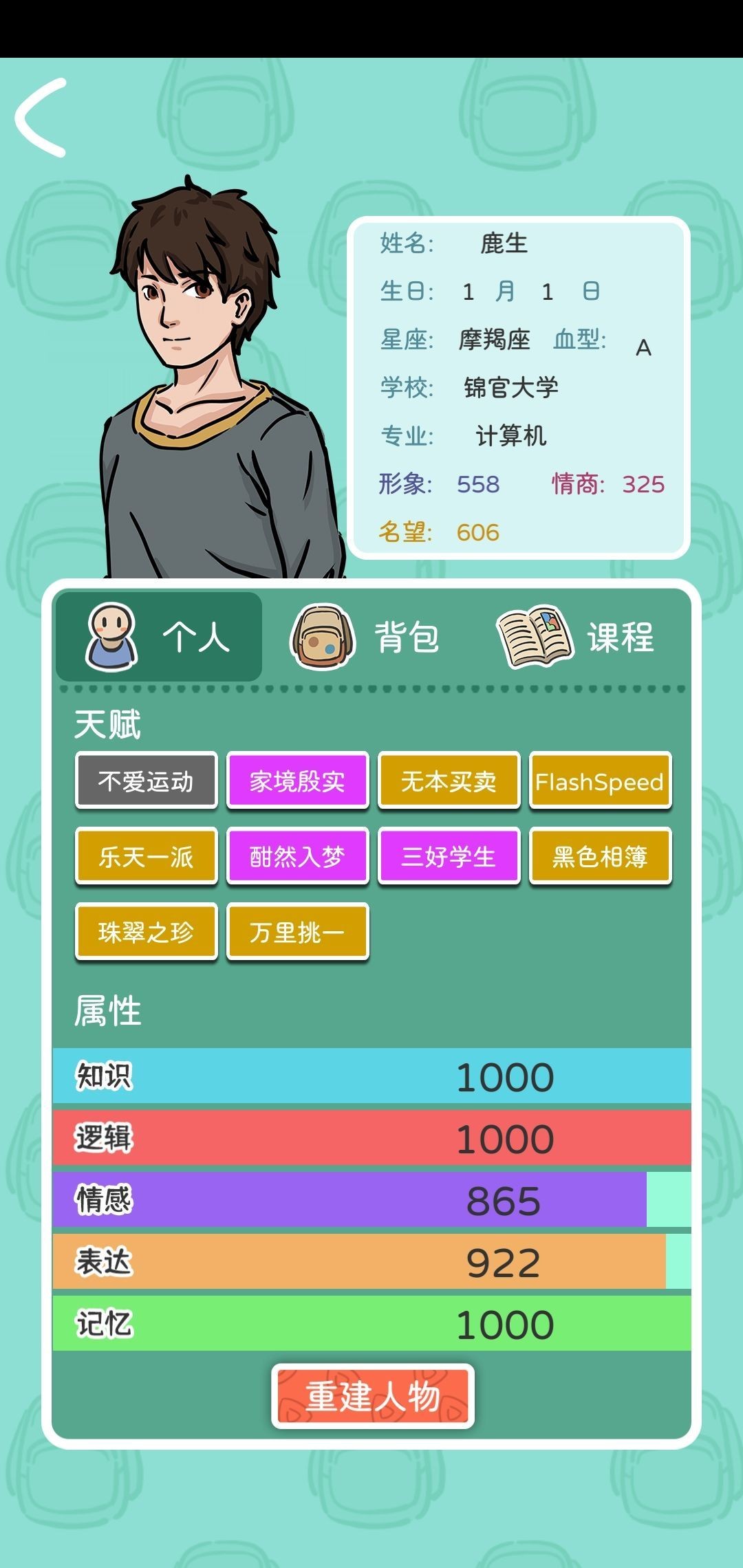The width and height of the screenshot is (743, 1568).
Task: Open the 酣然入梦 talent
Action: (297, 857)
